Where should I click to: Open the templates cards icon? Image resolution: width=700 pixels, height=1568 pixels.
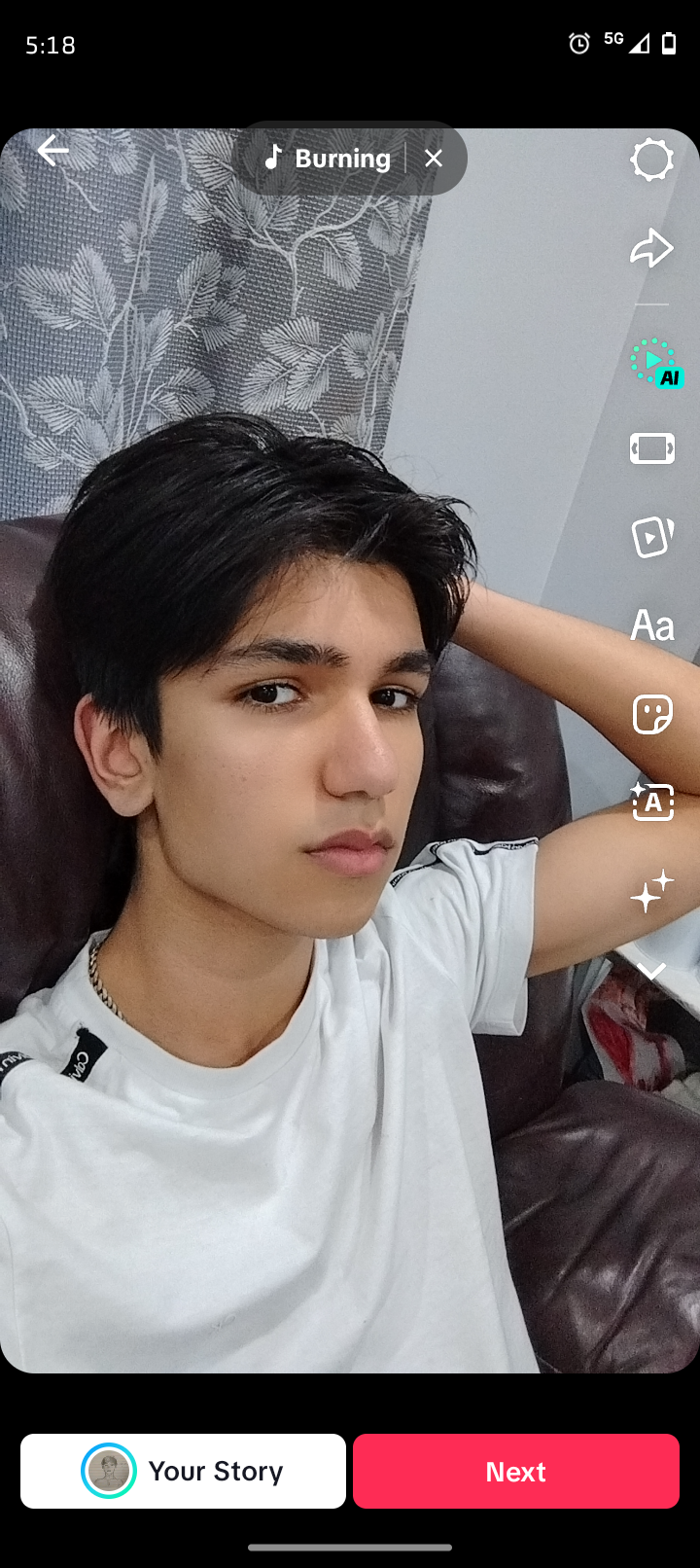[x=651, y=537]
